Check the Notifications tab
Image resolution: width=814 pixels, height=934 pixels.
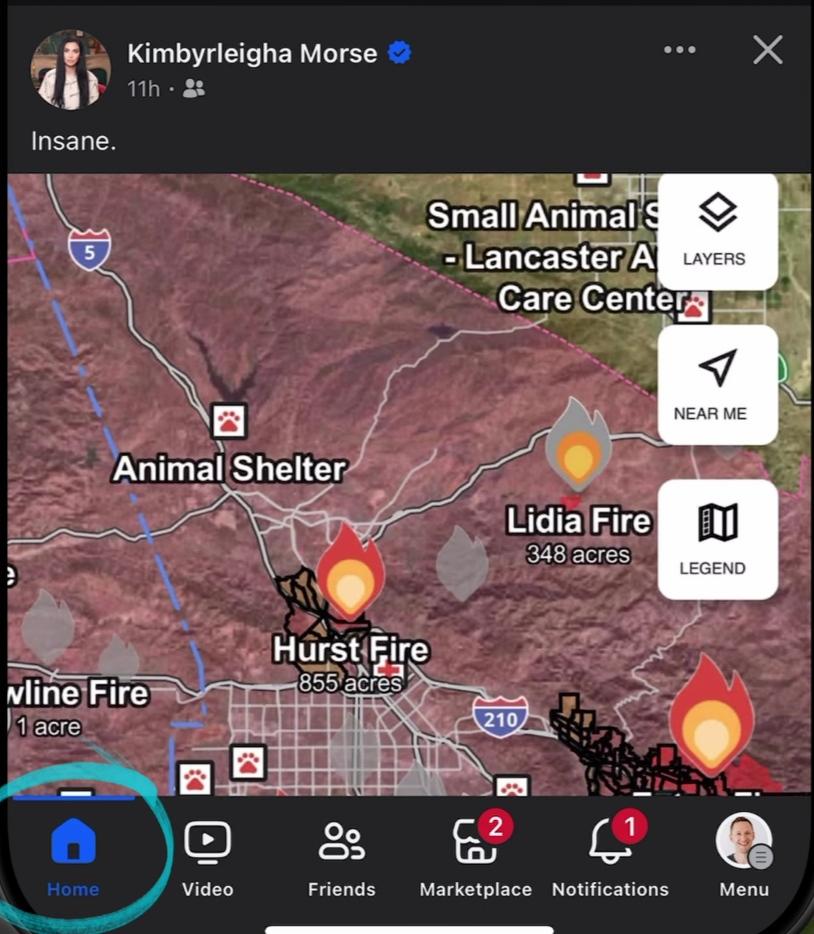tap(610, 857)
